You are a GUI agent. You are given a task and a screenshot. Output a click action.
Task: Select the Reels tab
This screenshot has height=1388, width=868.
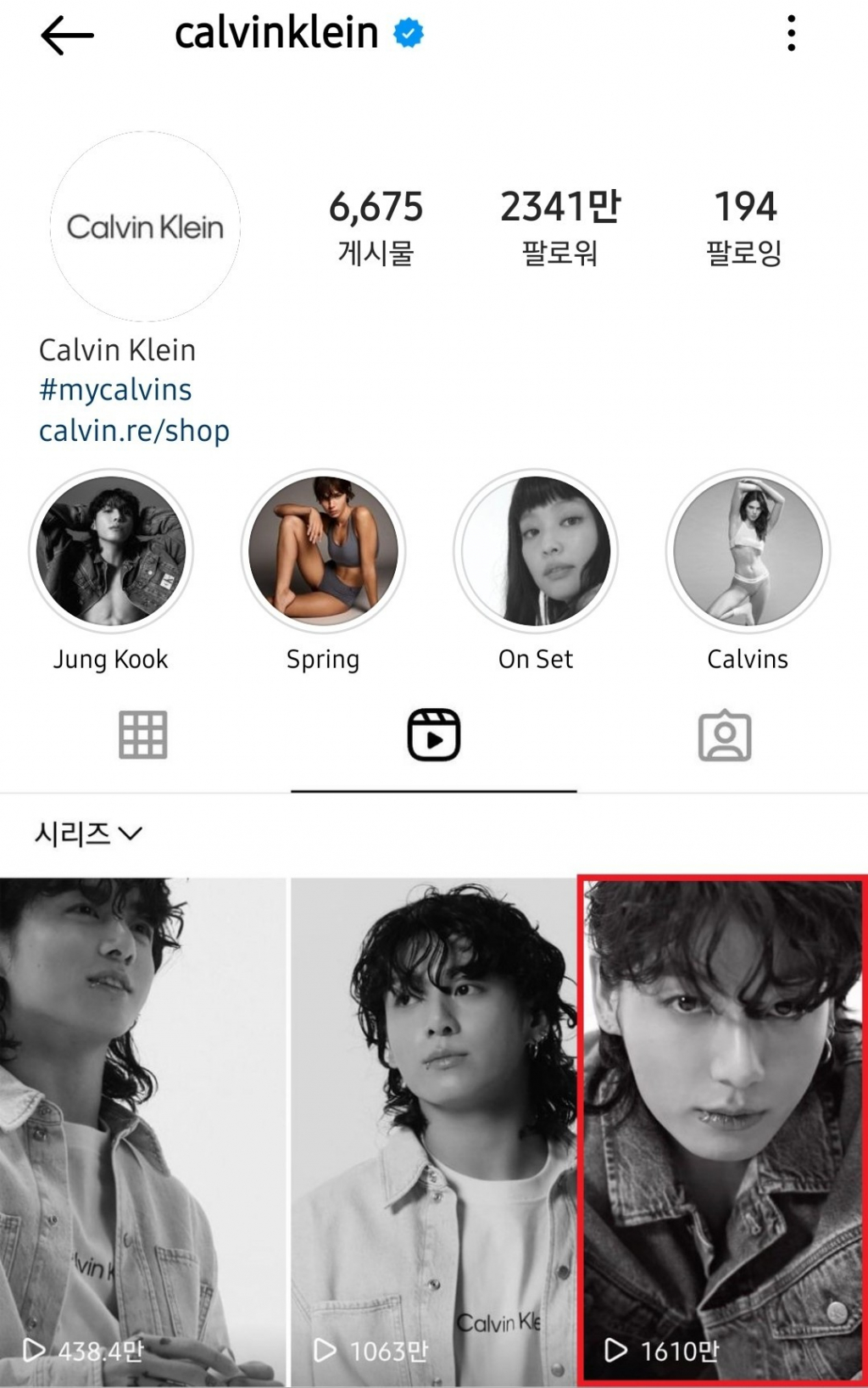(x=434, y=734)
